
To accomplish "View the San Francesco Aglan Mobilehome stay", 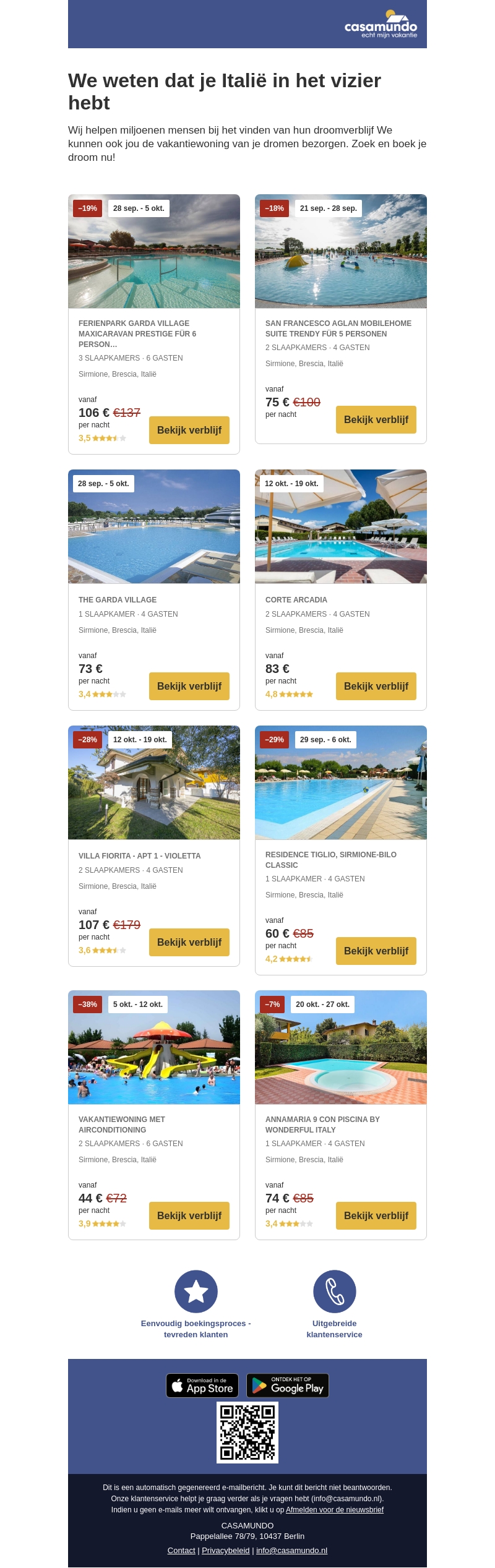I will point(376,420).
